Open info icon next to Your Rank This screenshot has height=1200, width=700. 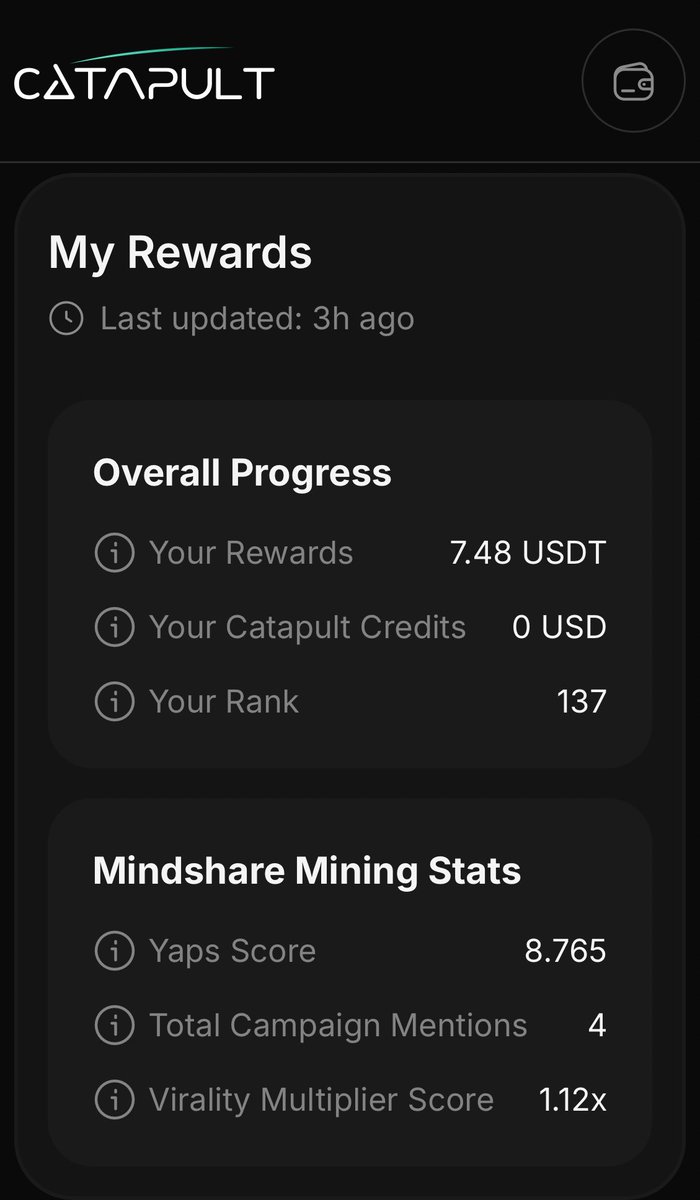pyautogui.click(x=114, y=701)
